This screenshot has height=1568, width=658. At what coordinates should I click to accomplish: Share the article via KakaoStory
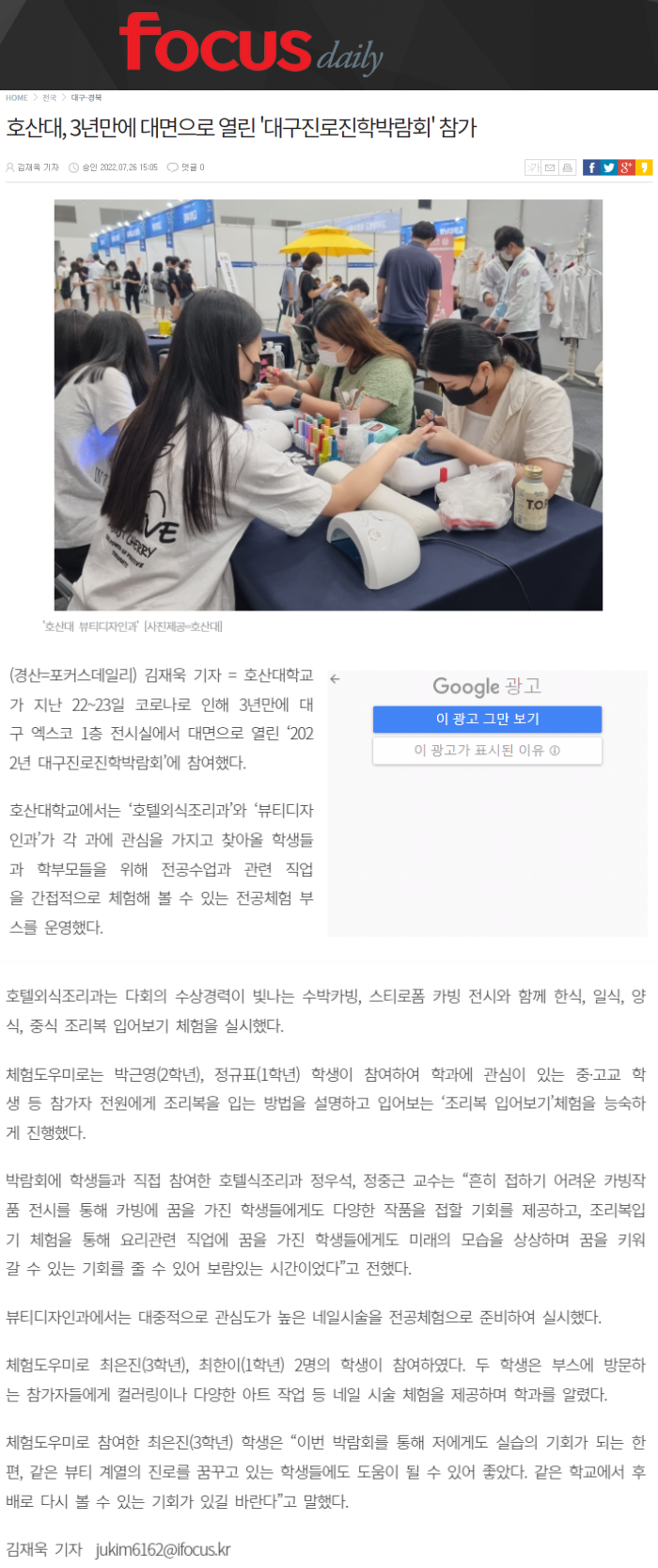coord(644,167)
